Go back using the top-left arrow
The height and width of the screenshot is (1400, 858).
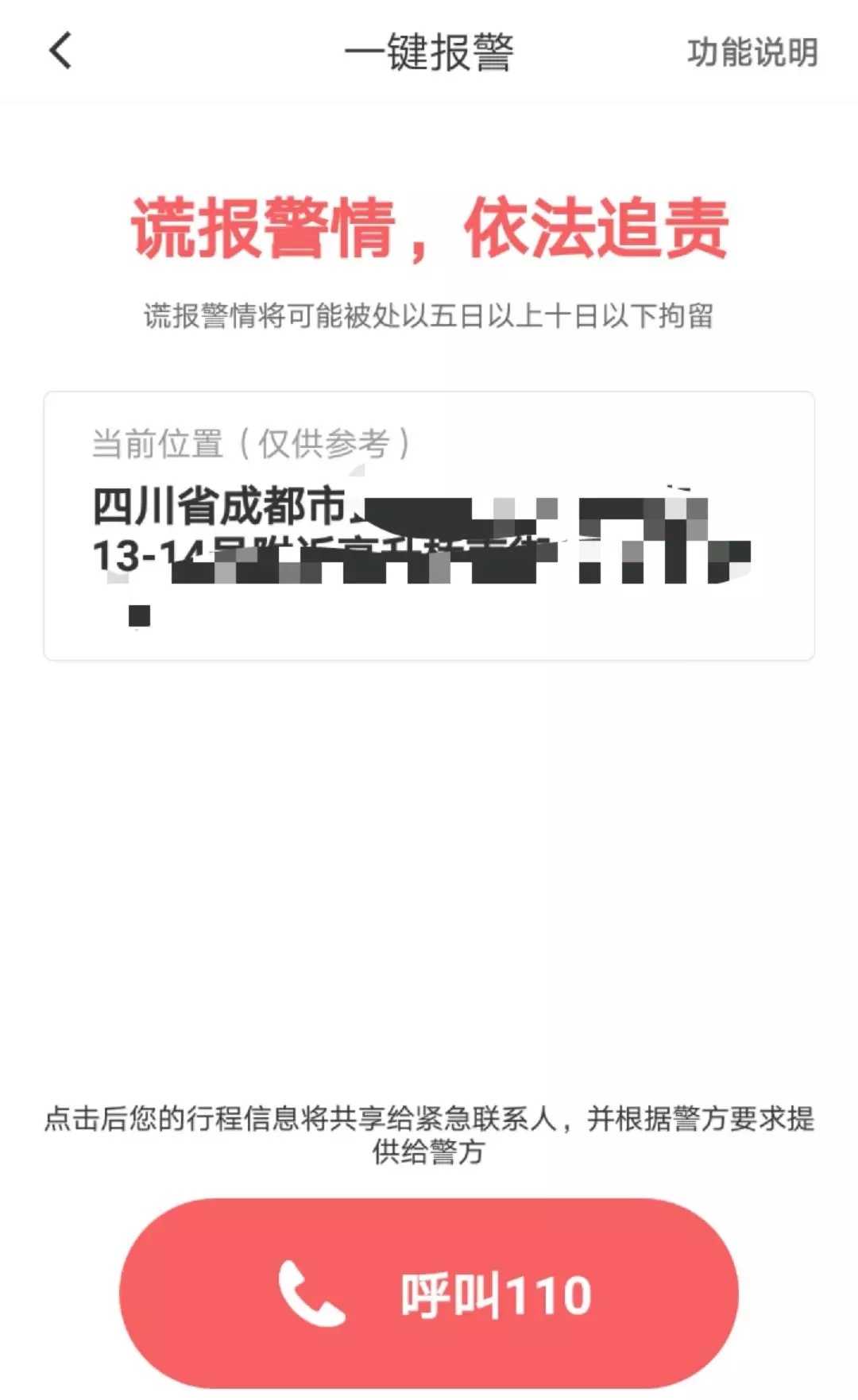[60, 52]
